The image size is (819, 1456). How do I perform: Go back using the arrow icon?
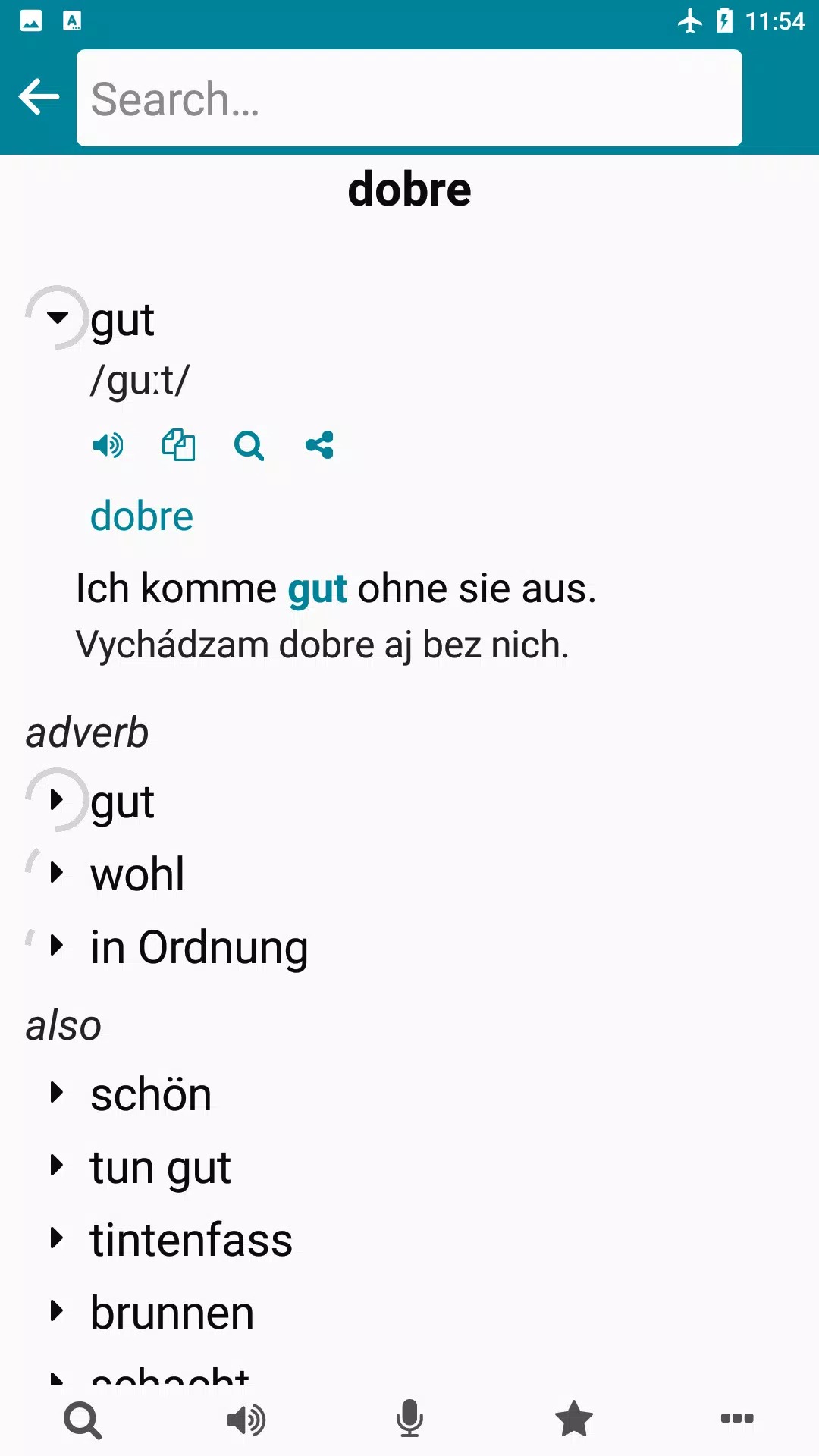point(39,97)
